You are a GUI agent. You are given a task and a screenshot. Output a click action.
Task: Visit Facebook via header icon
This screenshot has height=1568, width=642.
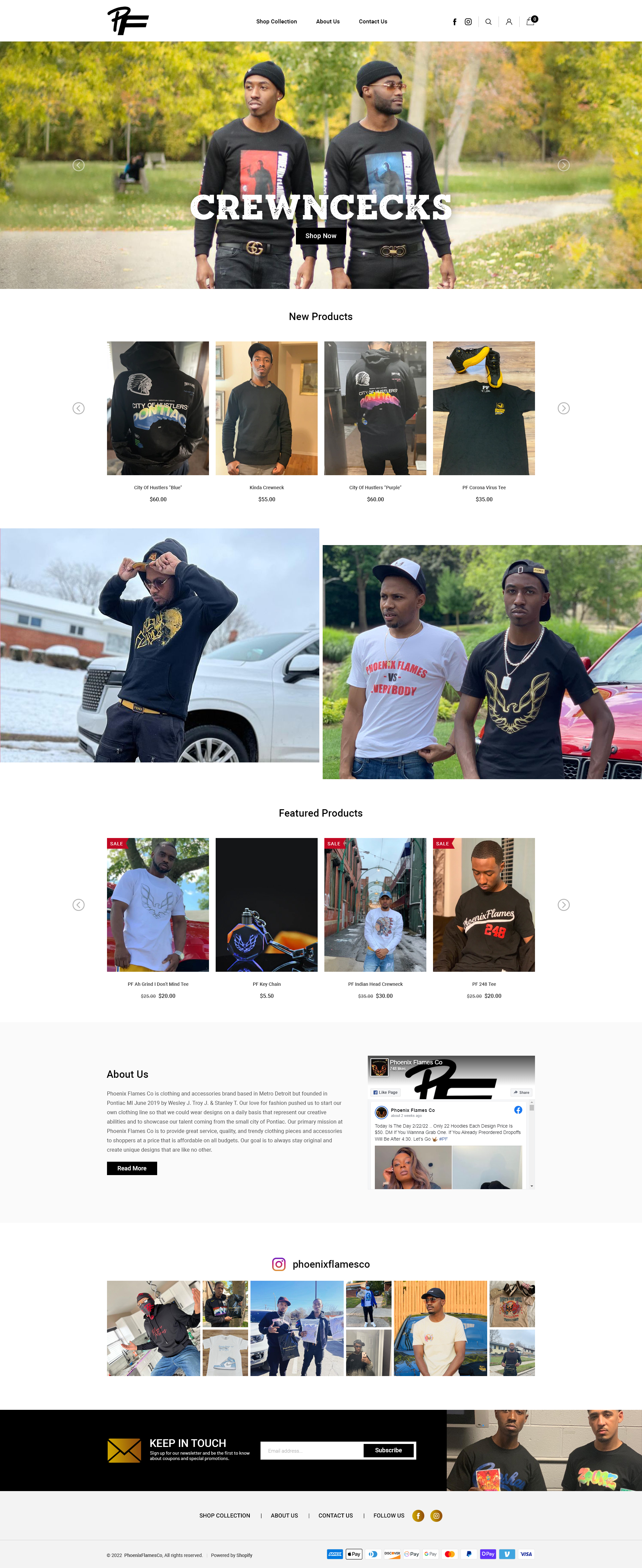(x=454, y=22)
